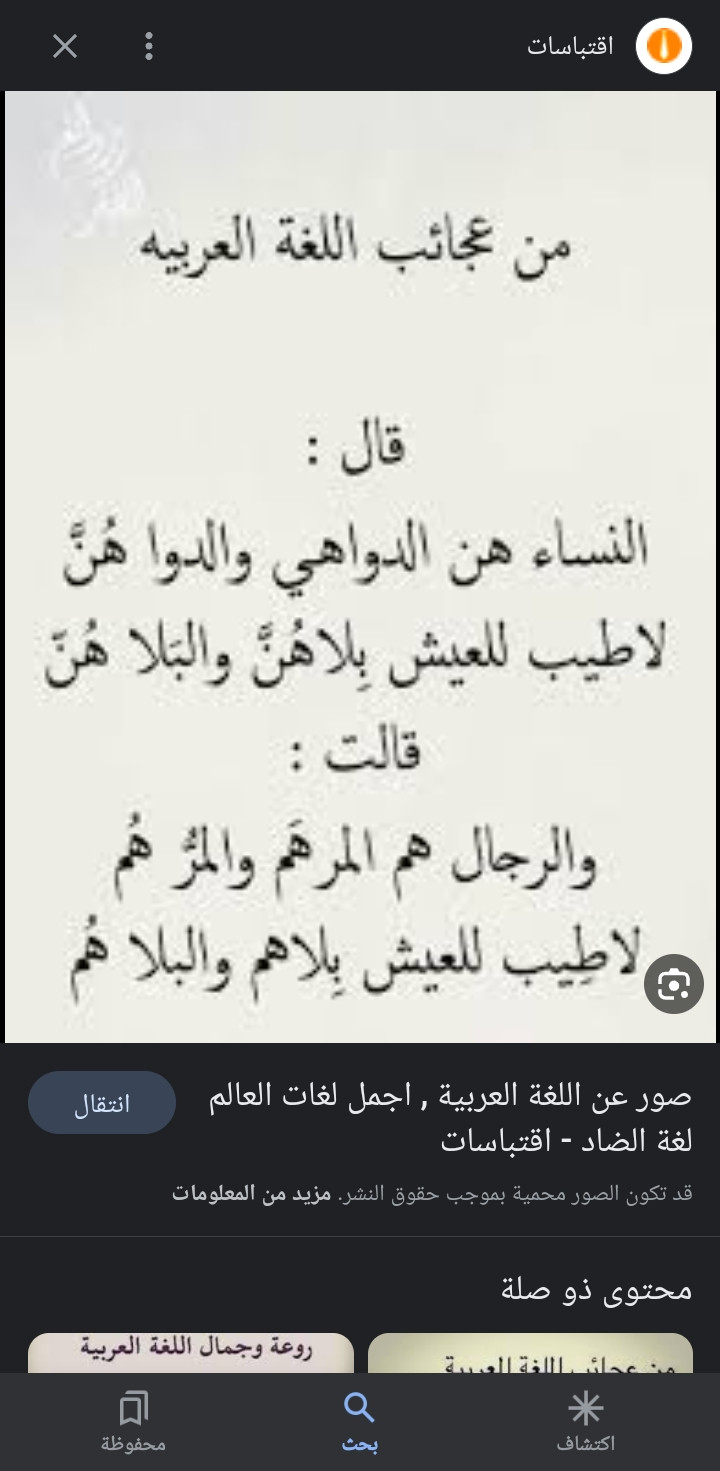
Task: Switch to the بحث tab
Action: (360, 1421)
